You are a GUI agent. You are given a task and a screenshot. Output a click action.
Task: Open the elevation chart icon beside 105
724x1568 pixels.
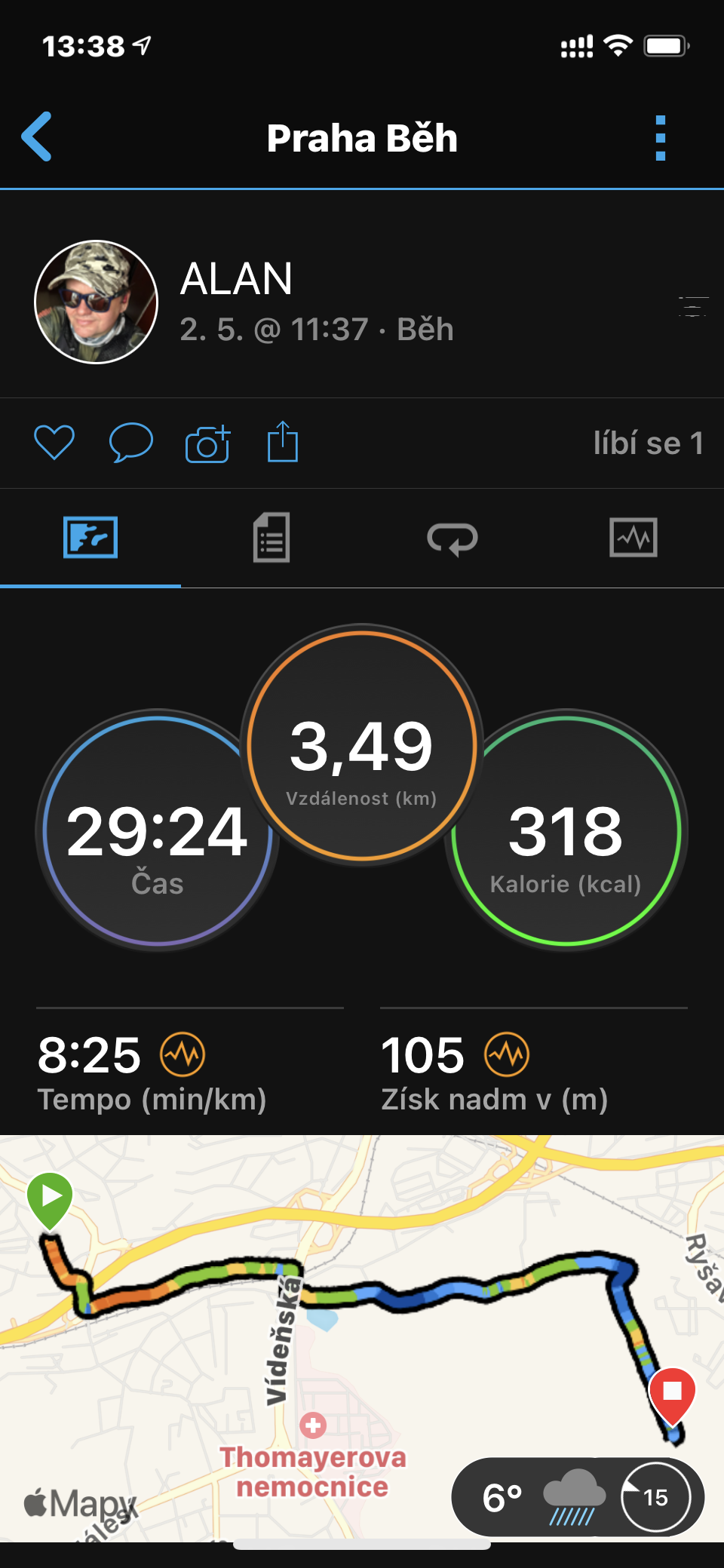tap(507, 1054)
